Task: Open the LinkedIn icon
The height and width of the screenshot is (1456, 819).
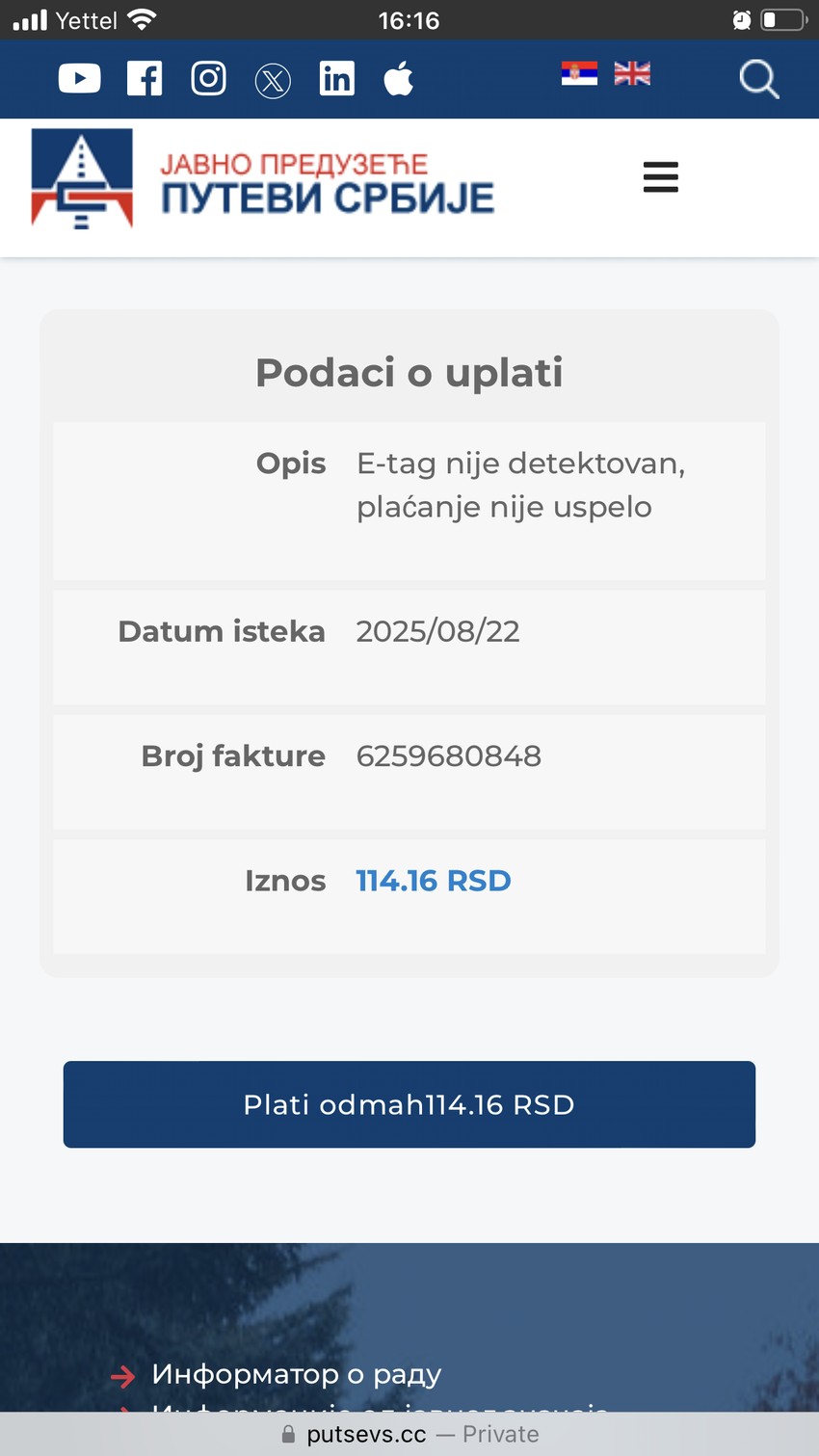Action: pyautogui.click(x=337, y=78)
